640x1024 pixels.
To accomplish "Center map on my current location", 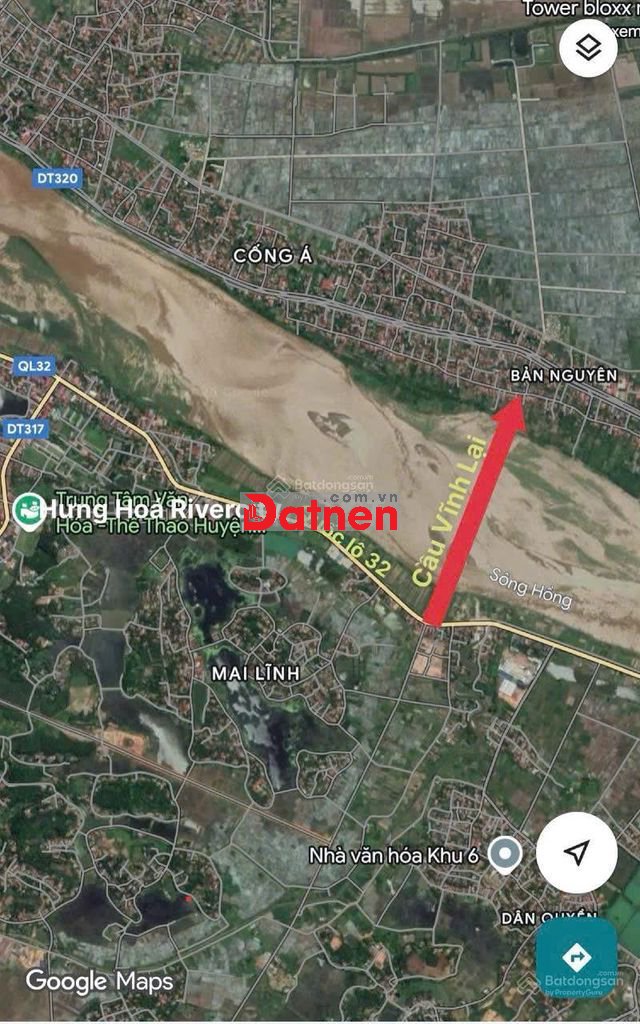I will click(576, 852).
